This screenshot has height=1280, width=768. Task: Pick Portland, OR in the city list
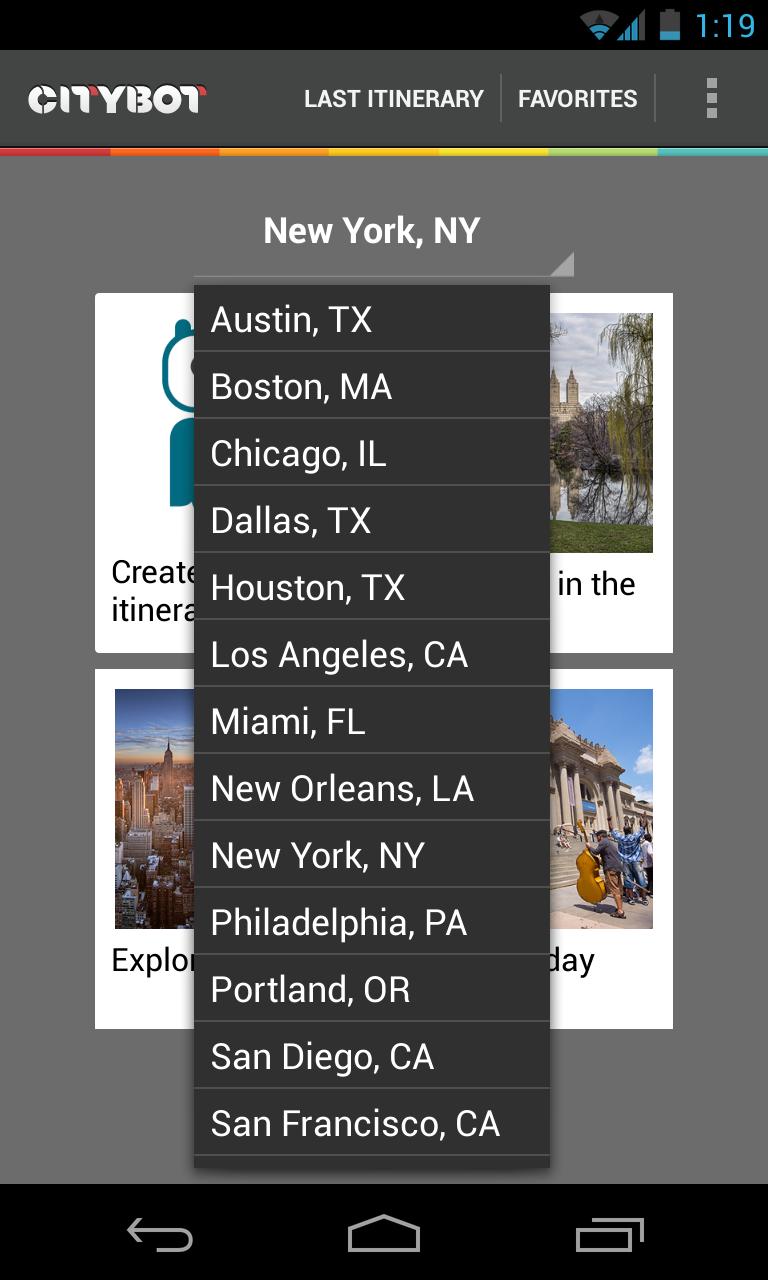[371, 989]
